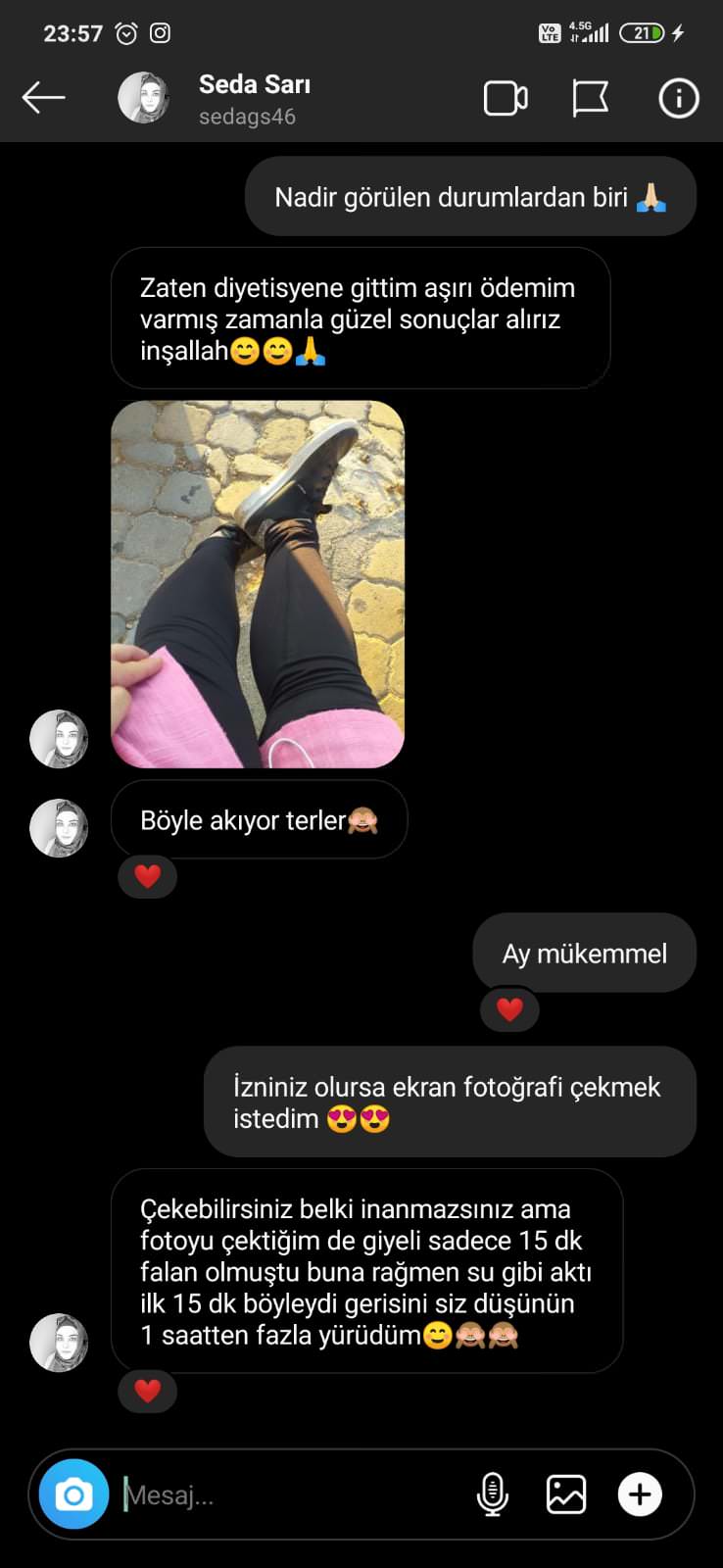
Task: Tap the plus button for more options
Action: [640, 1494]
